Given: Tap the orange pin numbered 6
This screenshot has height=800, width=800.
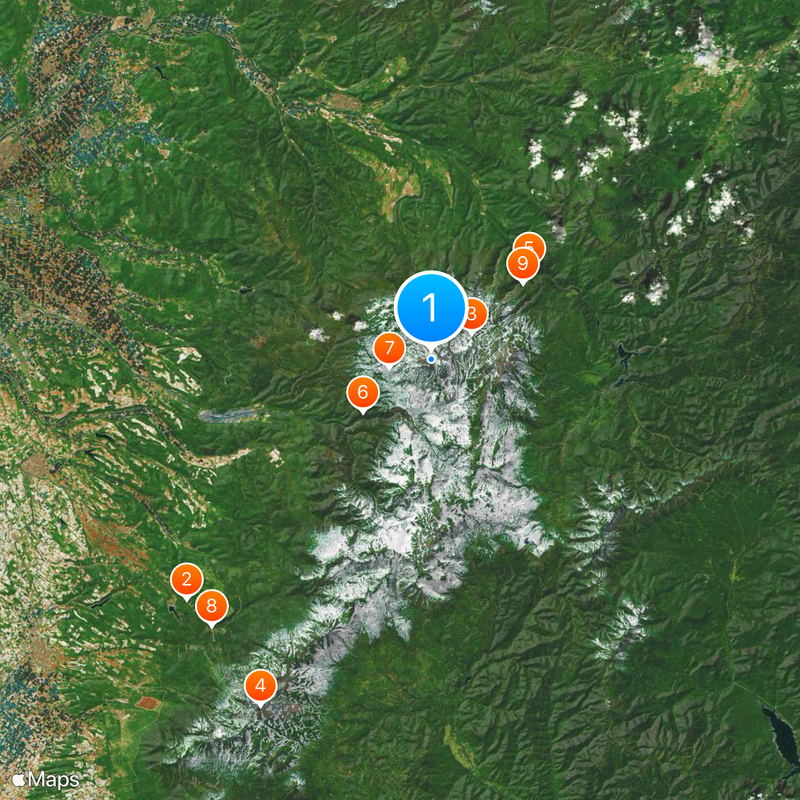Looking at the screenshot, I should (x=362, y=392).
